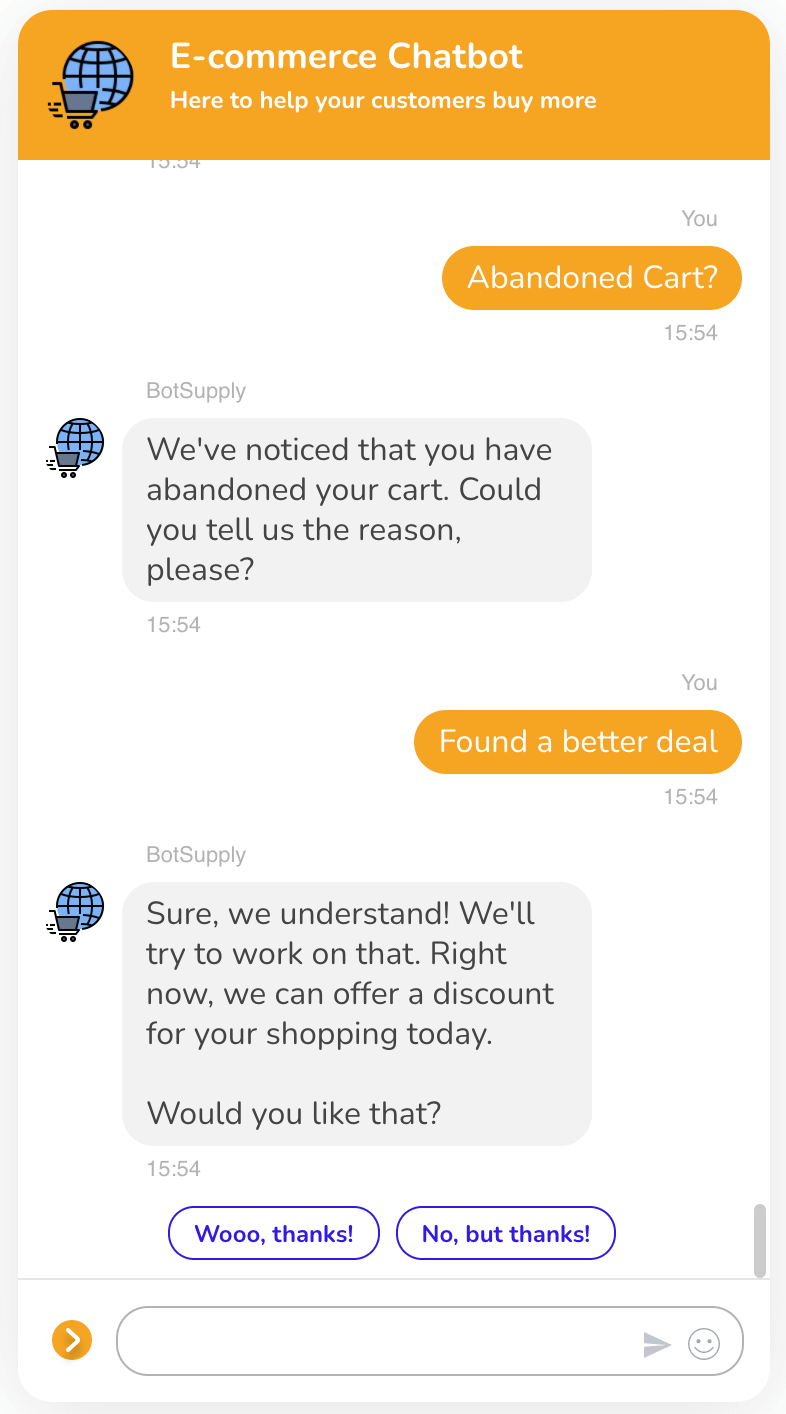Choose the "Wooo, thanks!" quick reply
This screenshot has width=786, height=1414.
[x=274, y=1233]
